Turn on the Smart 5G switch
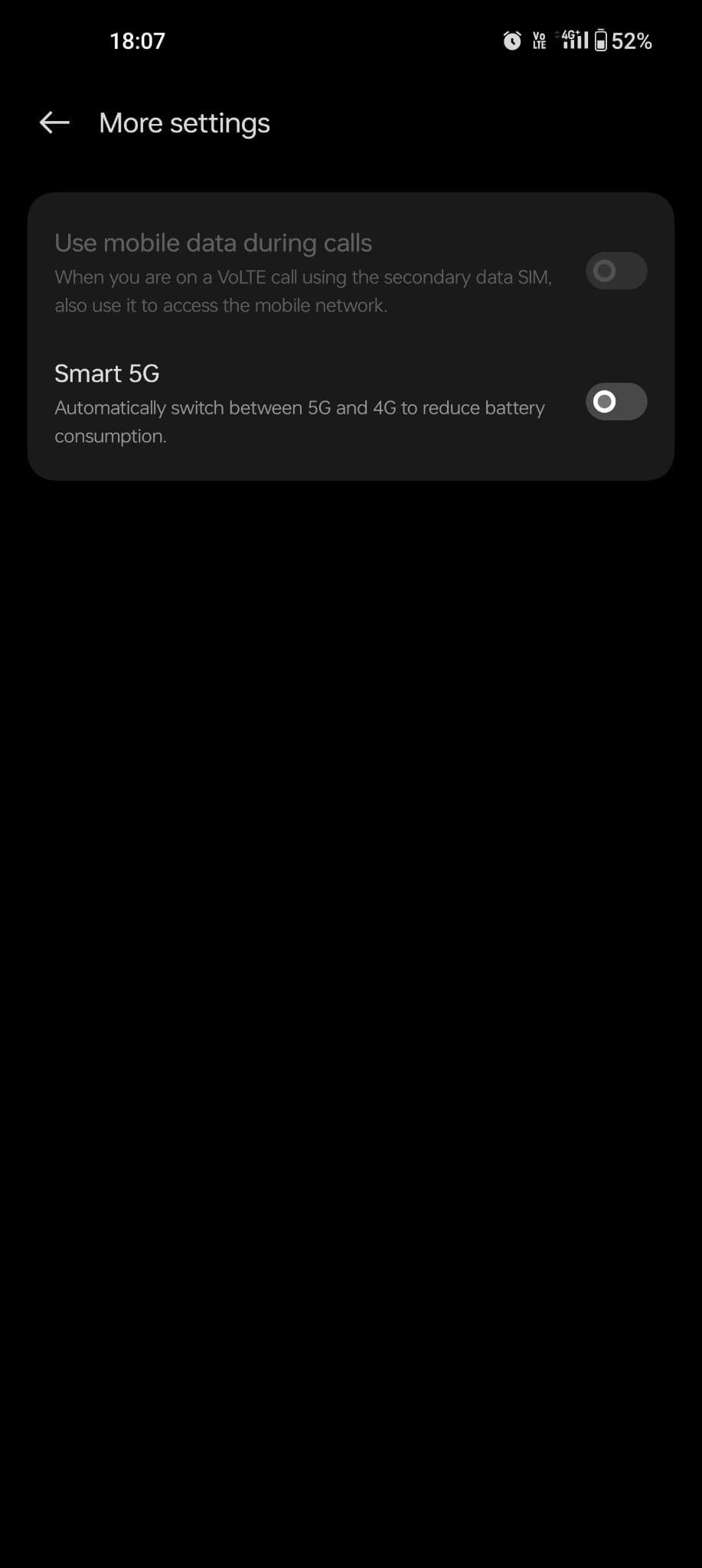The image size is (702, 1568). pos(616,402)
